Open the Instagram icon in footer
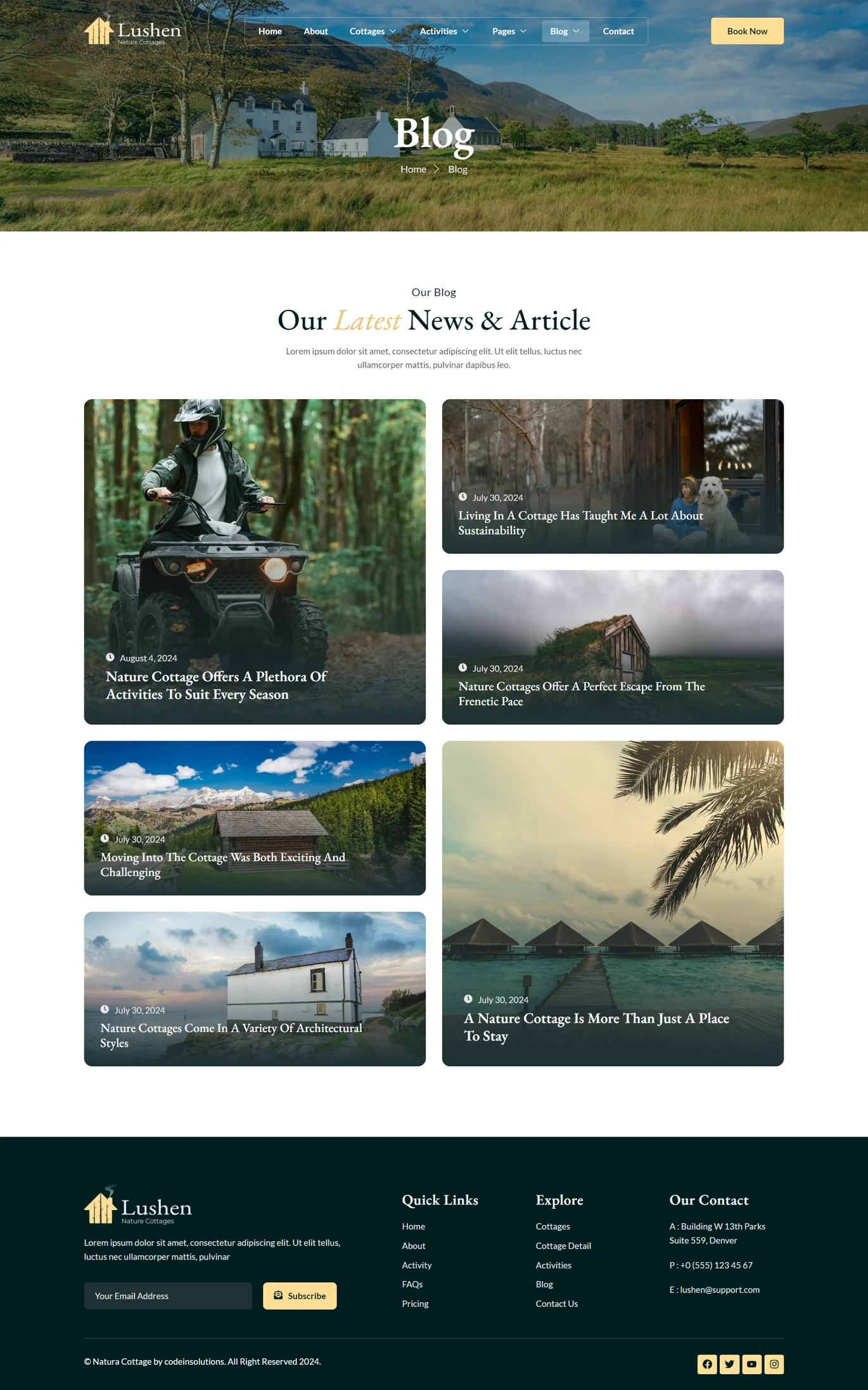868x1390 pixels. point(774,1364)
